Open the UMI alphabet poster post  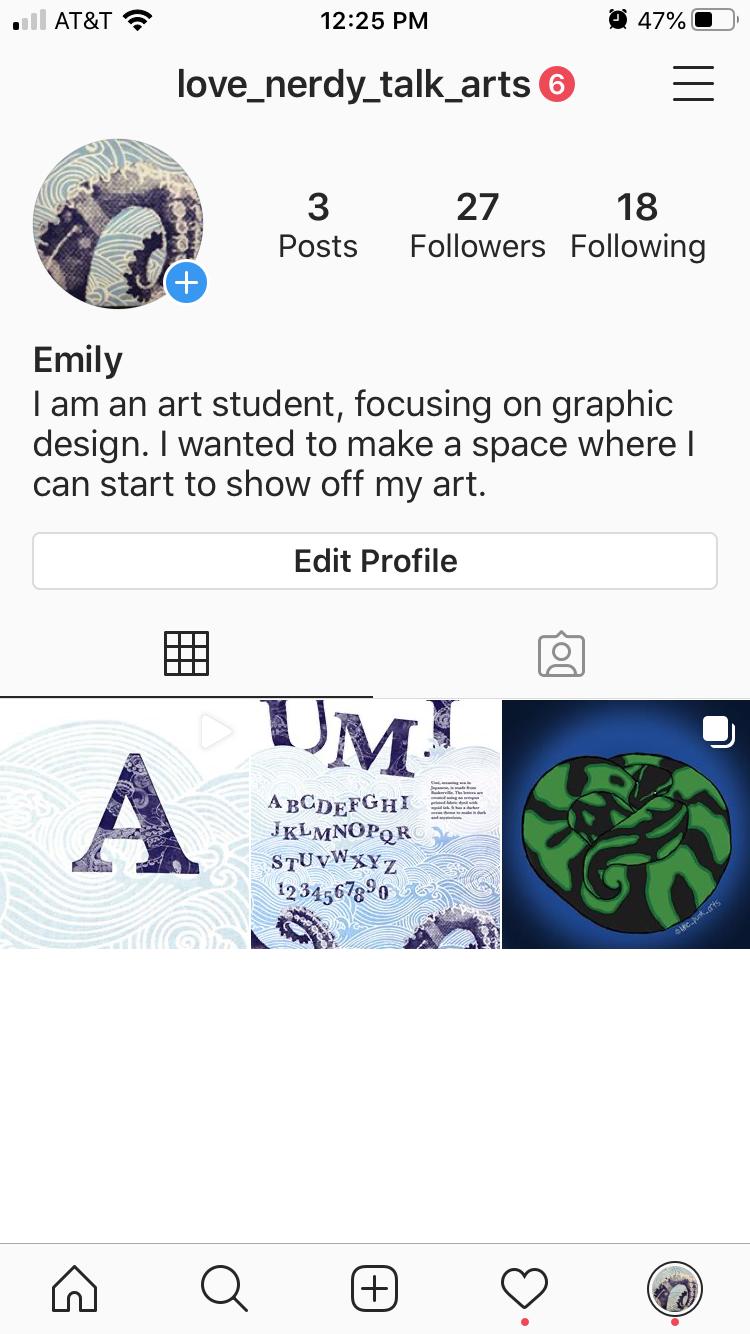point(375,824)
